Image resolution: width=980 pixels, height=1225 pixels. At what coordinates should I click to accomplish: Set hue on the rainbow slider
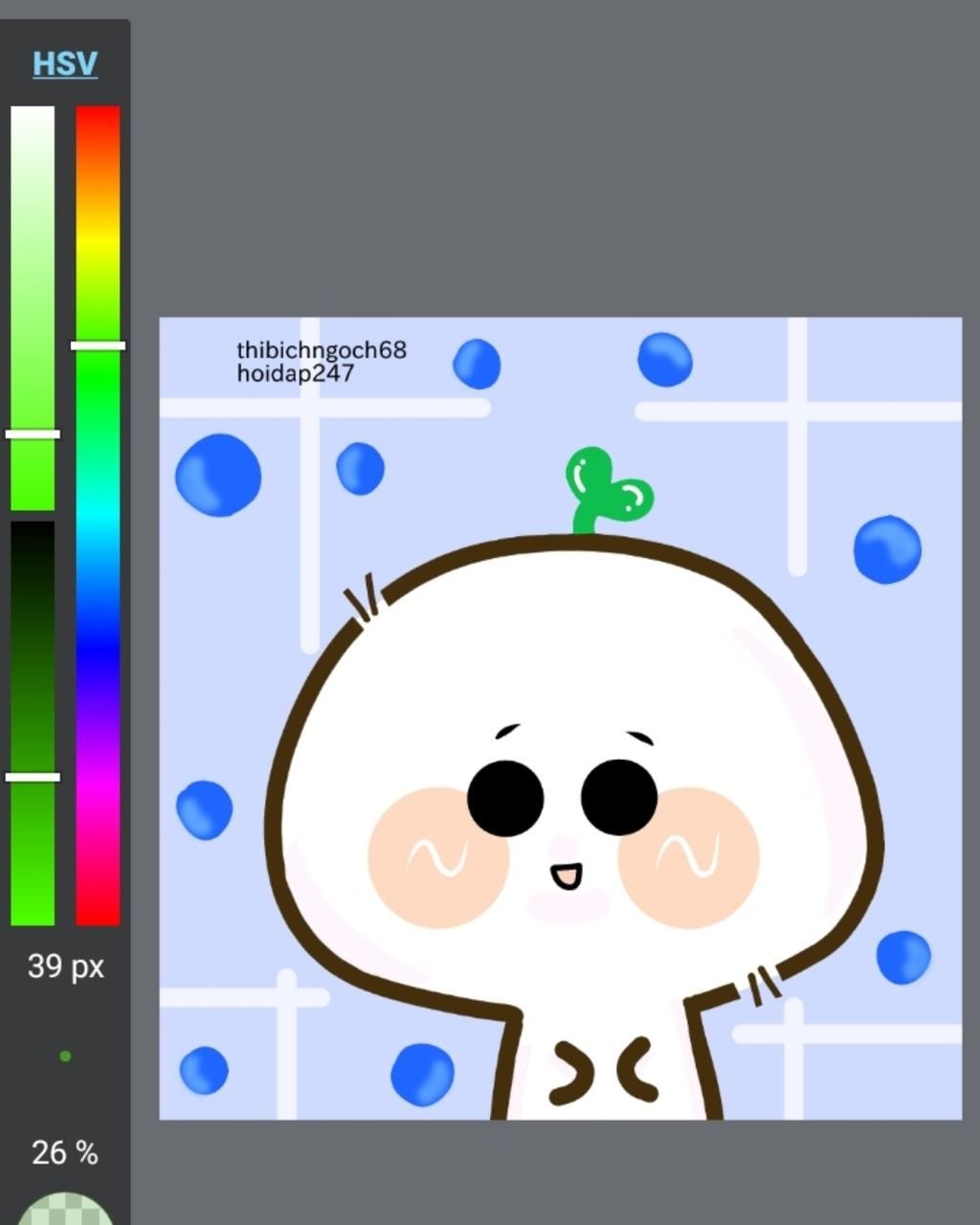click(98, 345)
